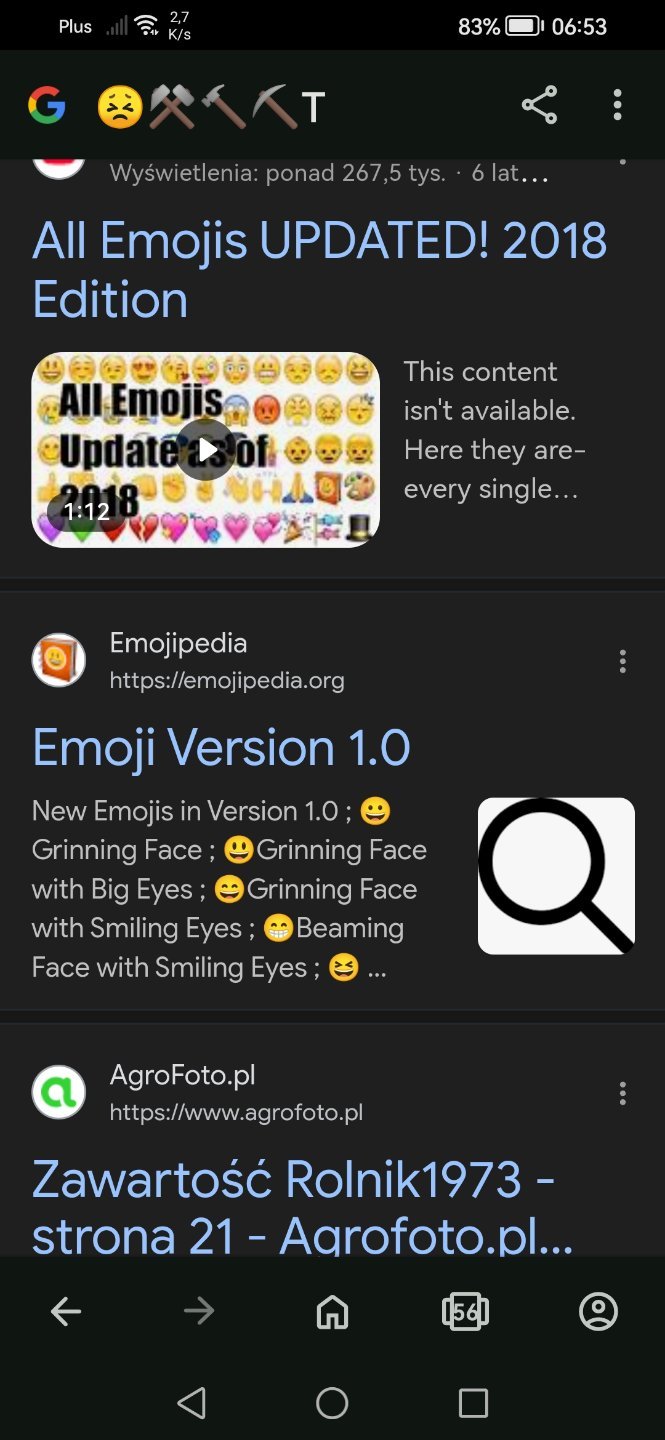Play the All Emojis 2018 video thumbnail
665x1440 pixels.
click(x=206, y=450)
